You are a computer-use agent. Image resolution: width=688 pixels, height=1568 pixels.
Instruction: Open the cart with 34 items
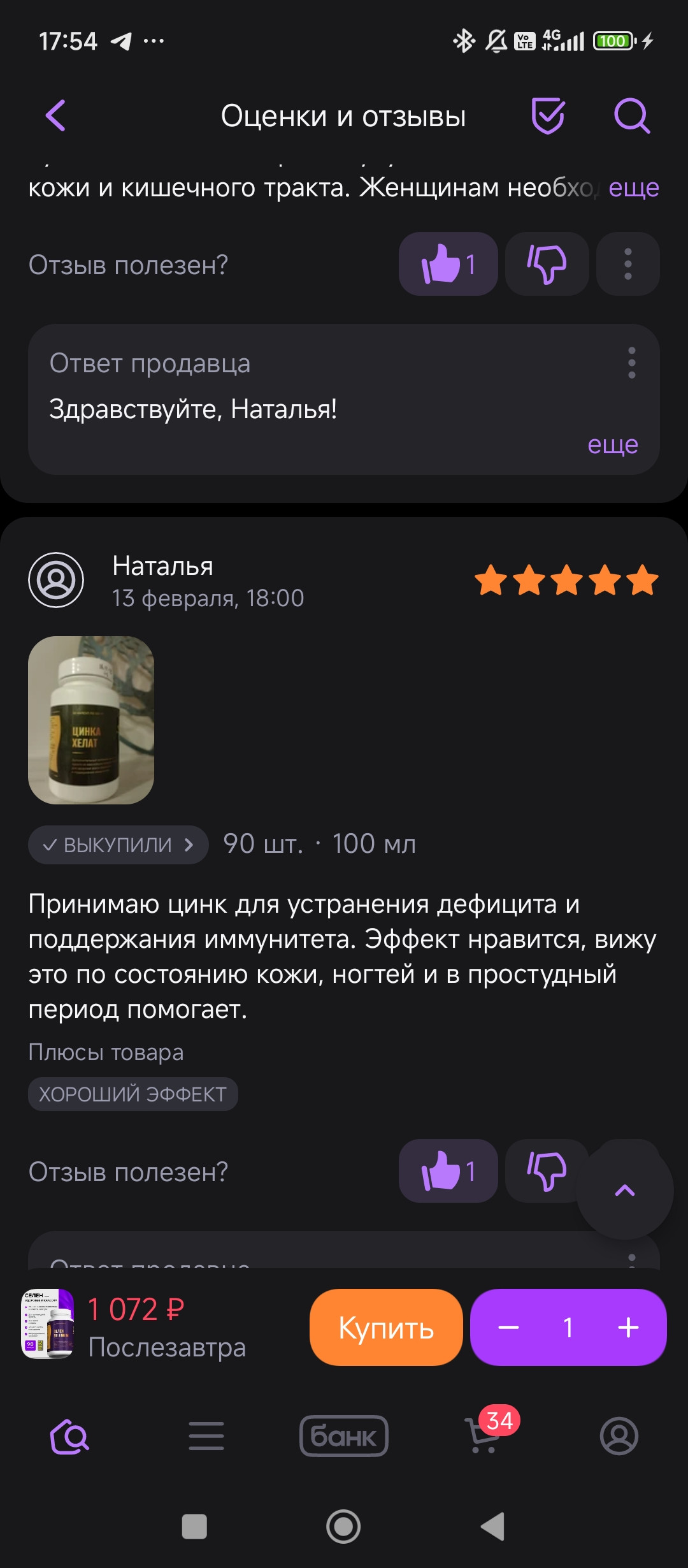click(x=484, y=1435)
